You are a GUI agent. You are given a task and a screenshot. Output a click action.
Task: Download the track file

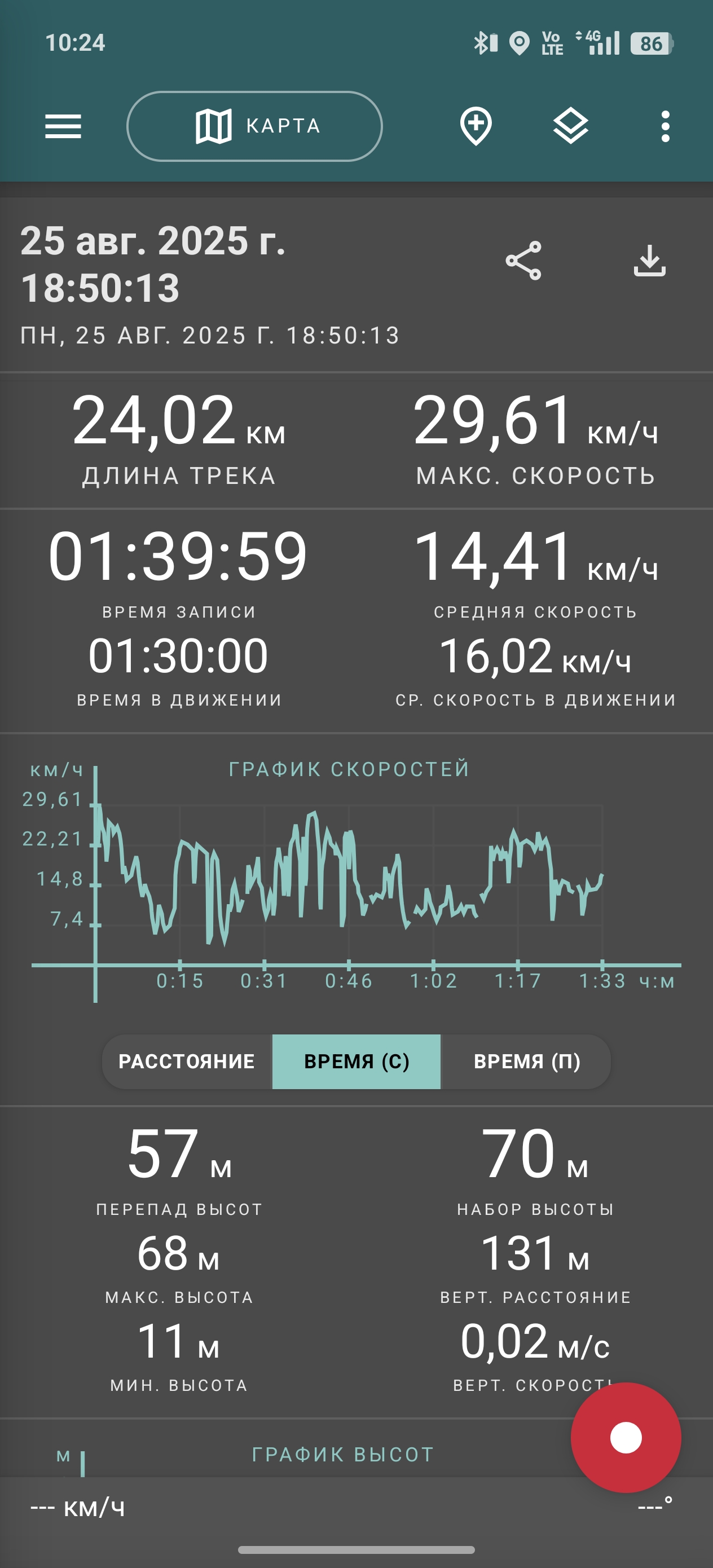point(650,261)
